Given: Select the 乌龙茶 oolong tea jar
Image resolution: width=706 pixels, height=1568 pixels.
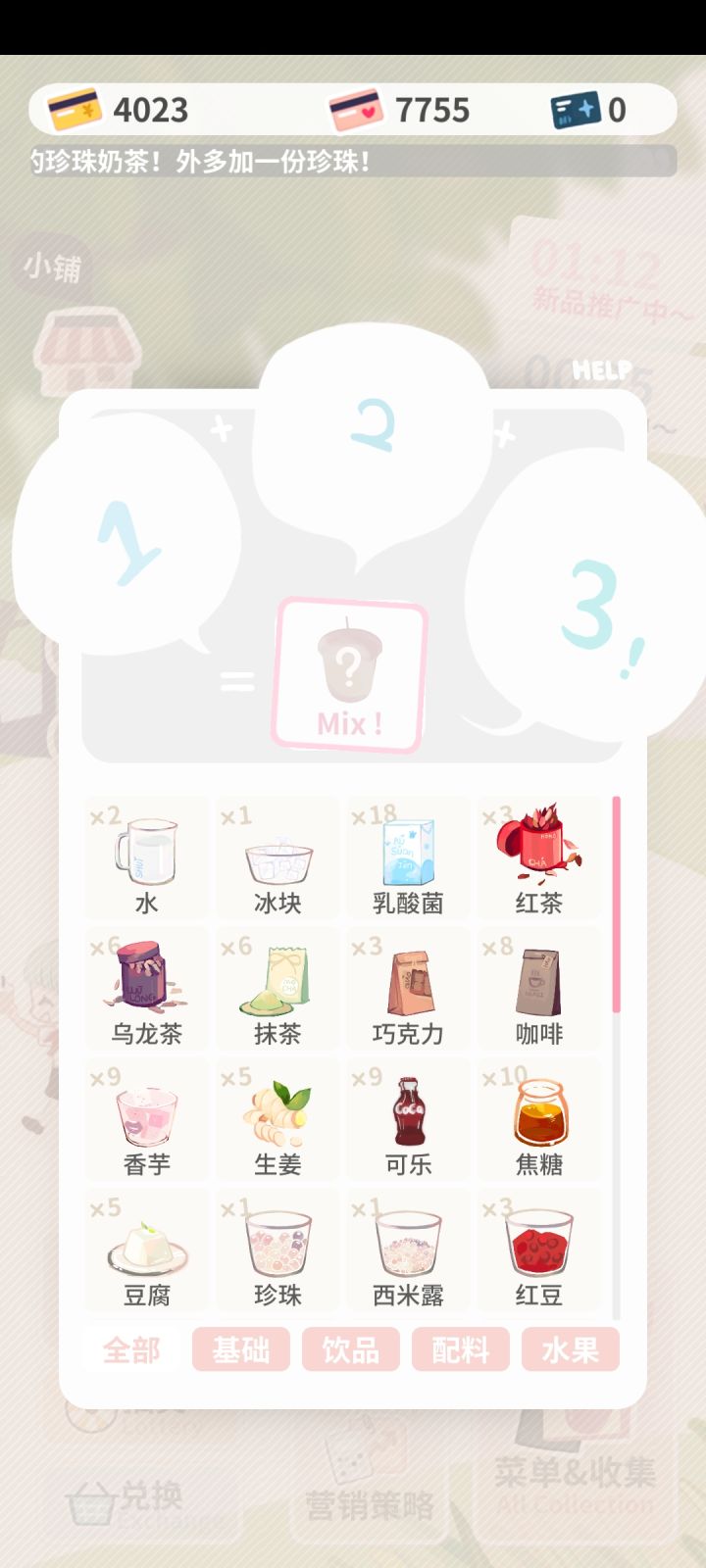Looking at the screenshot, I should [x=145, y=985].
